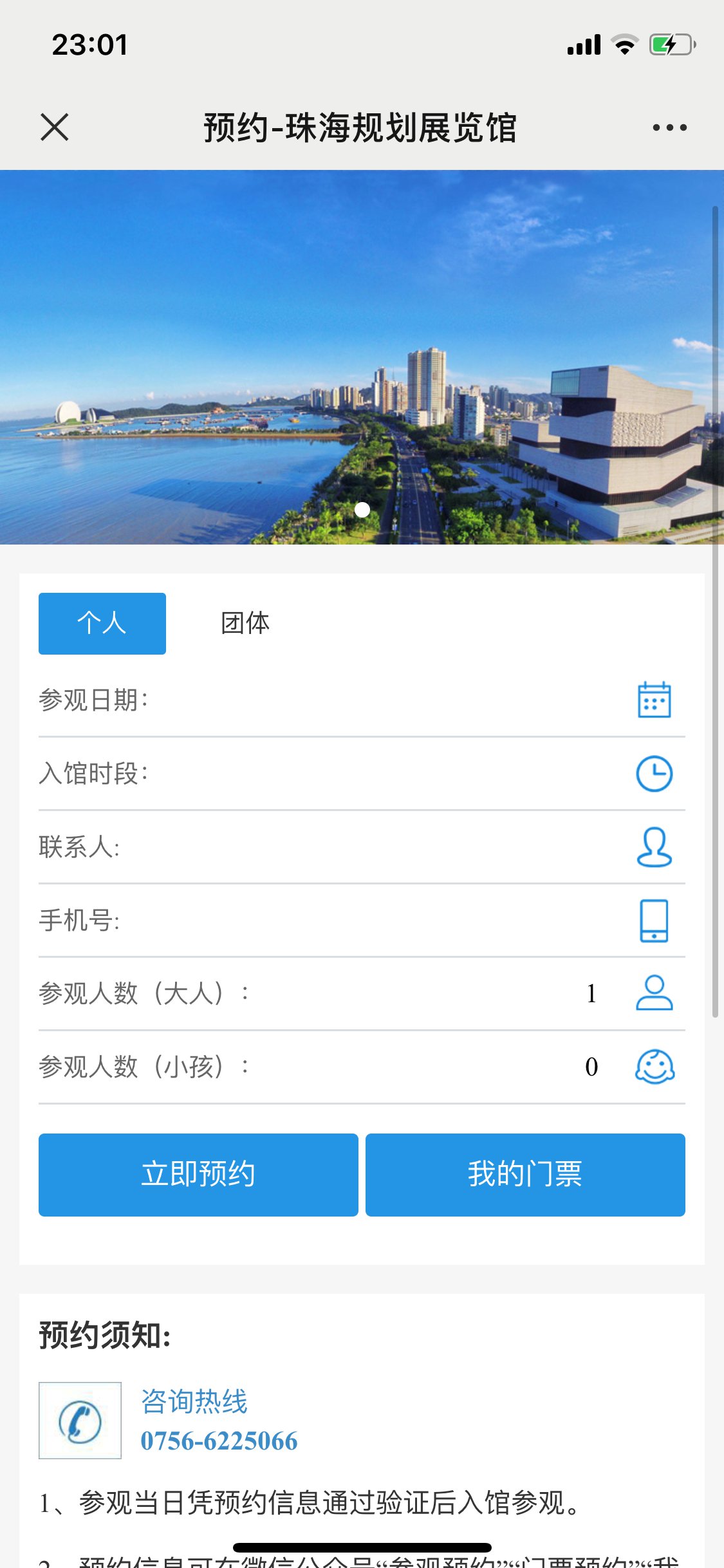Call the hotline 0756-6225066
The width and height of the screenshot is (724, 1568).
pyautogui.click(x=219, y=1441)
